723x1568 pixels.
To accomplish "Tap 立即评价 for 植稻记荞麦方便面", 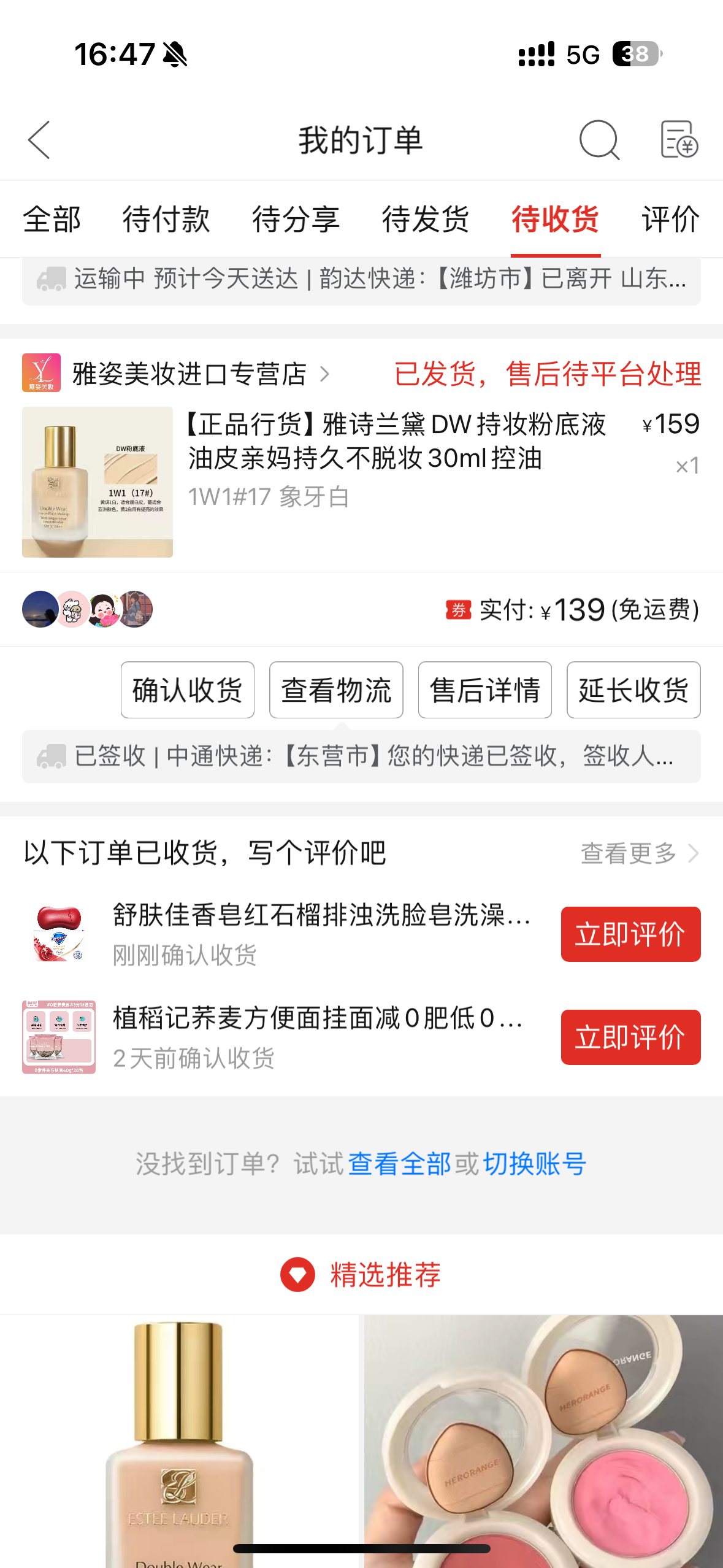I will tap(630, 1037).
